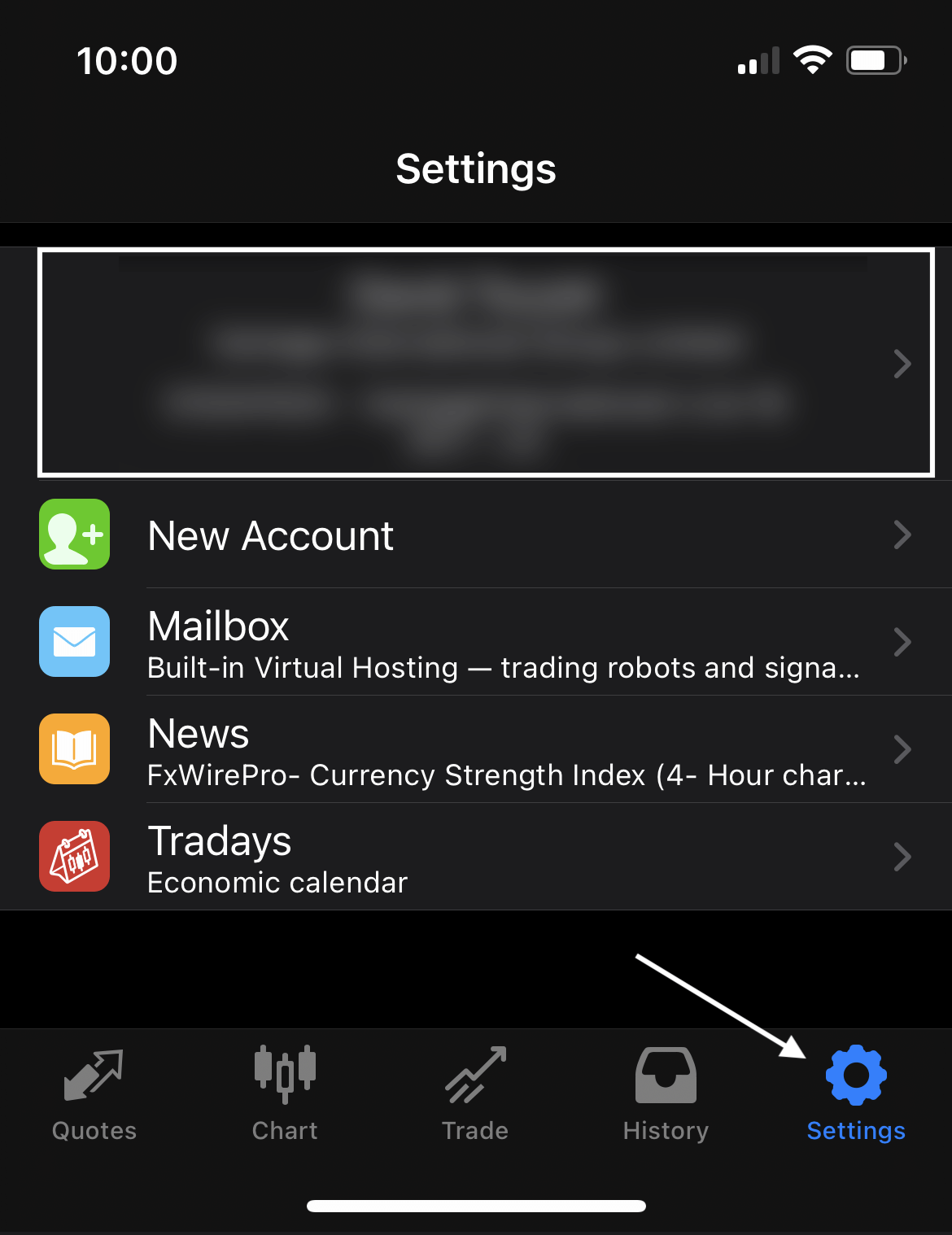Expand the Tradays row chevron

tap(902, 856)
